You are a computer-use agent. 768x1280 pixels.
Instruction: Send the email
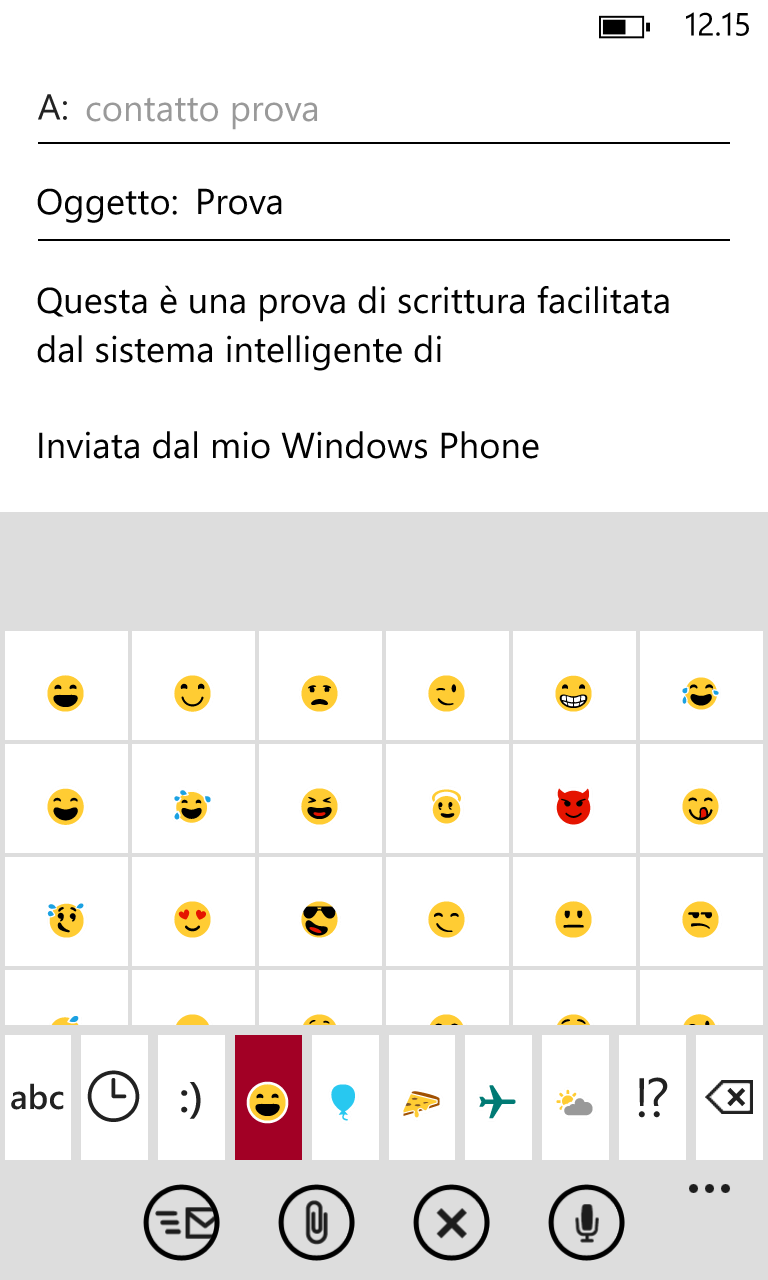coord(182,1222)
